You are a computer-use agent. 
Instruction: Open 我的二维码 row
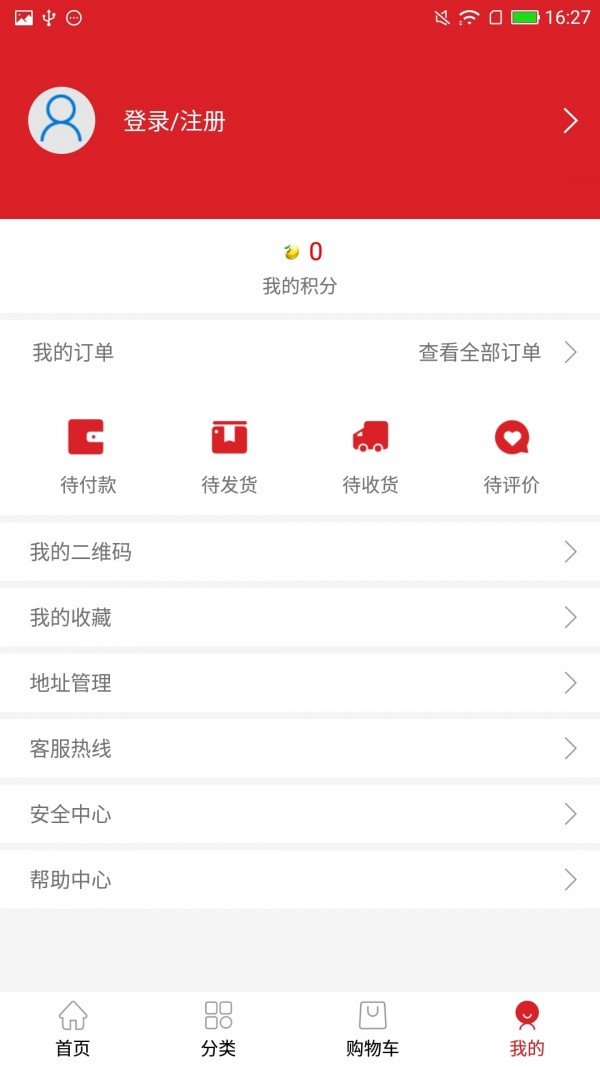pyautogui.click(x=300, y=552)
